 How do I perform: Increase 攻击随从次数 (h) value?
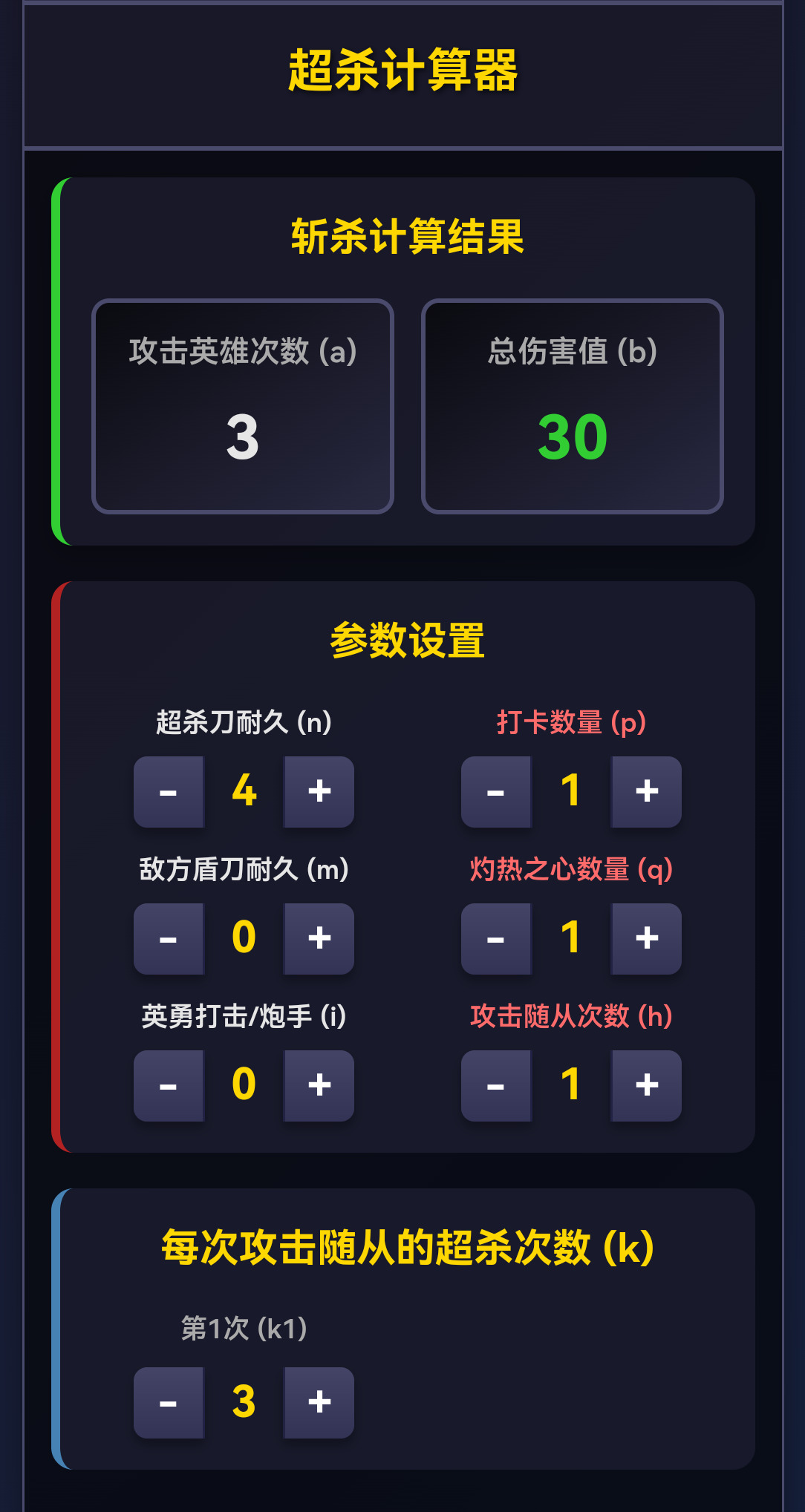647,1085
